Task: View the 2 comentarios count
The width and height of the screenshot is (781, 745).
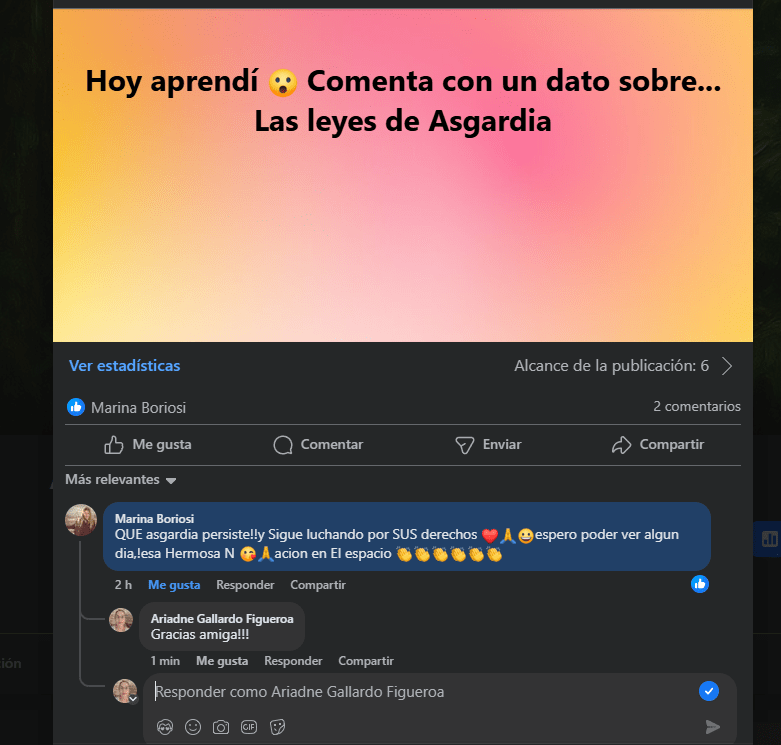Action: [x=696, y=407]
